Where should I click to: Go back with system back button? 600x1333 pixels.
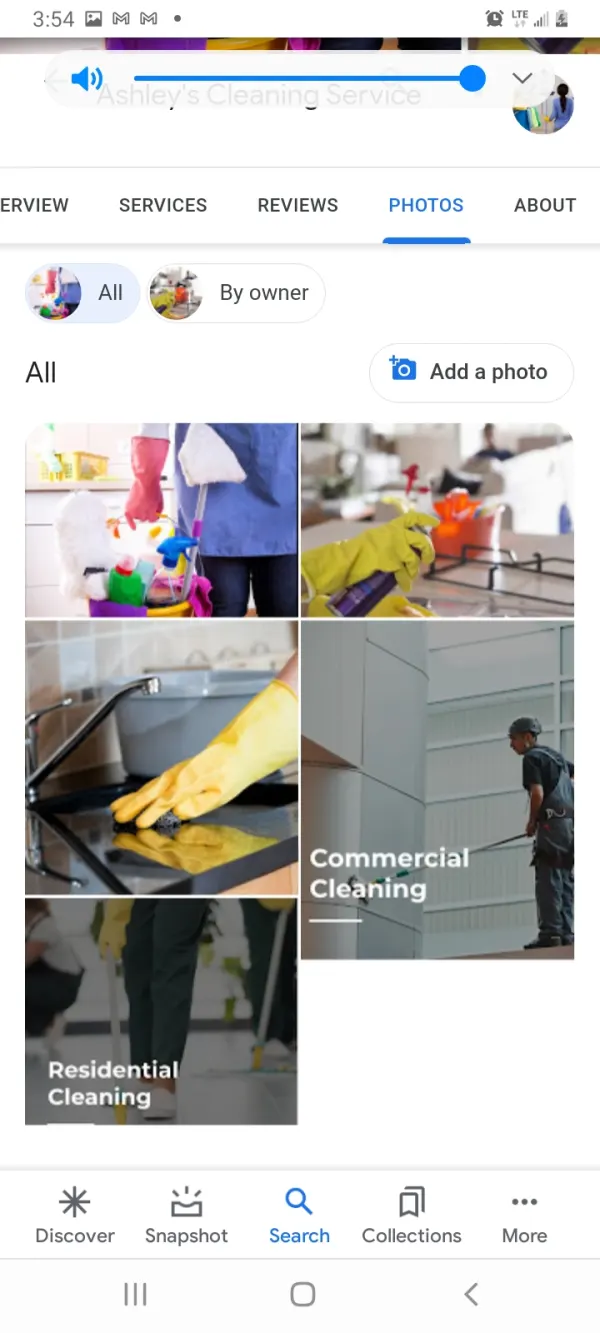[x=470, y=1294]
